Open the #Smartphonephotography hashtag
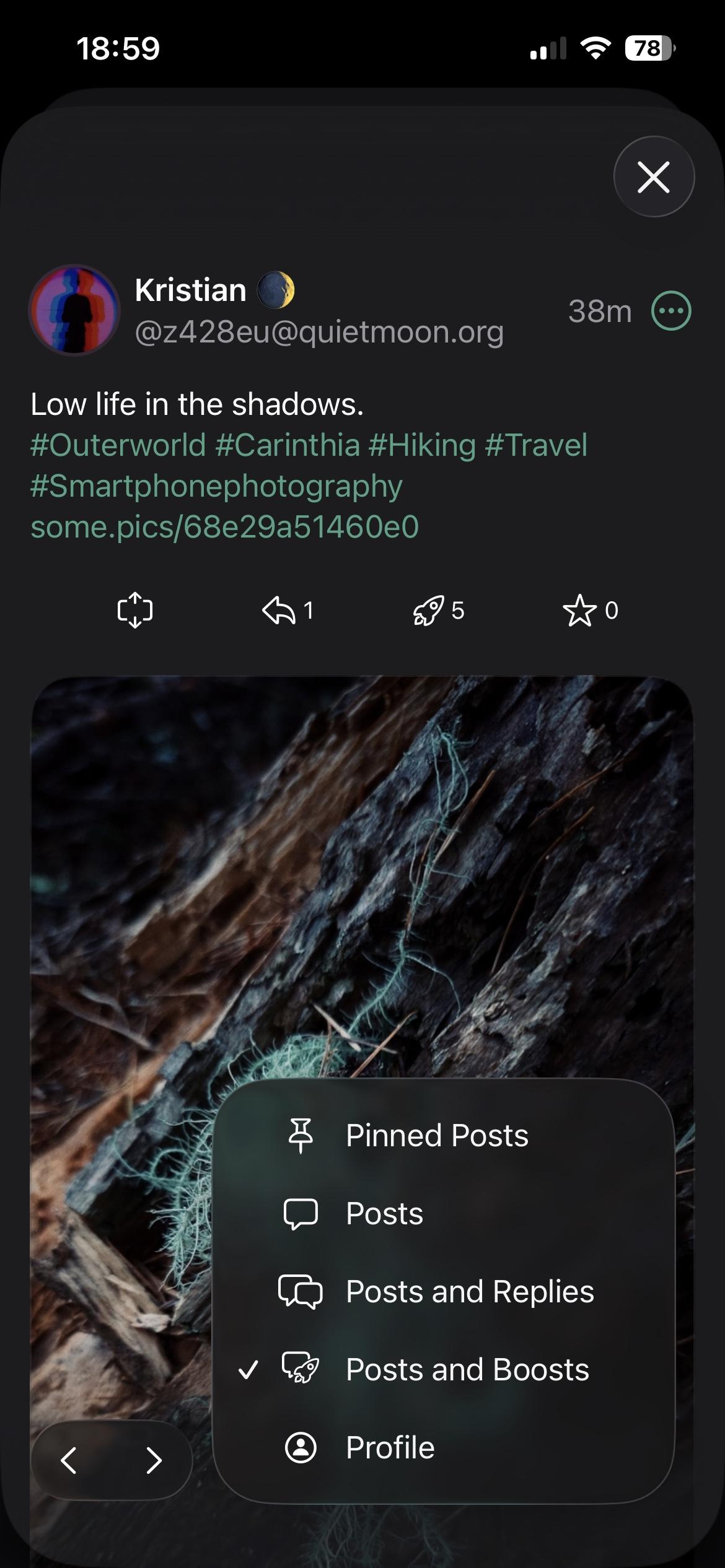This screenshot has width=725, height=1568. tap(216, 486)
